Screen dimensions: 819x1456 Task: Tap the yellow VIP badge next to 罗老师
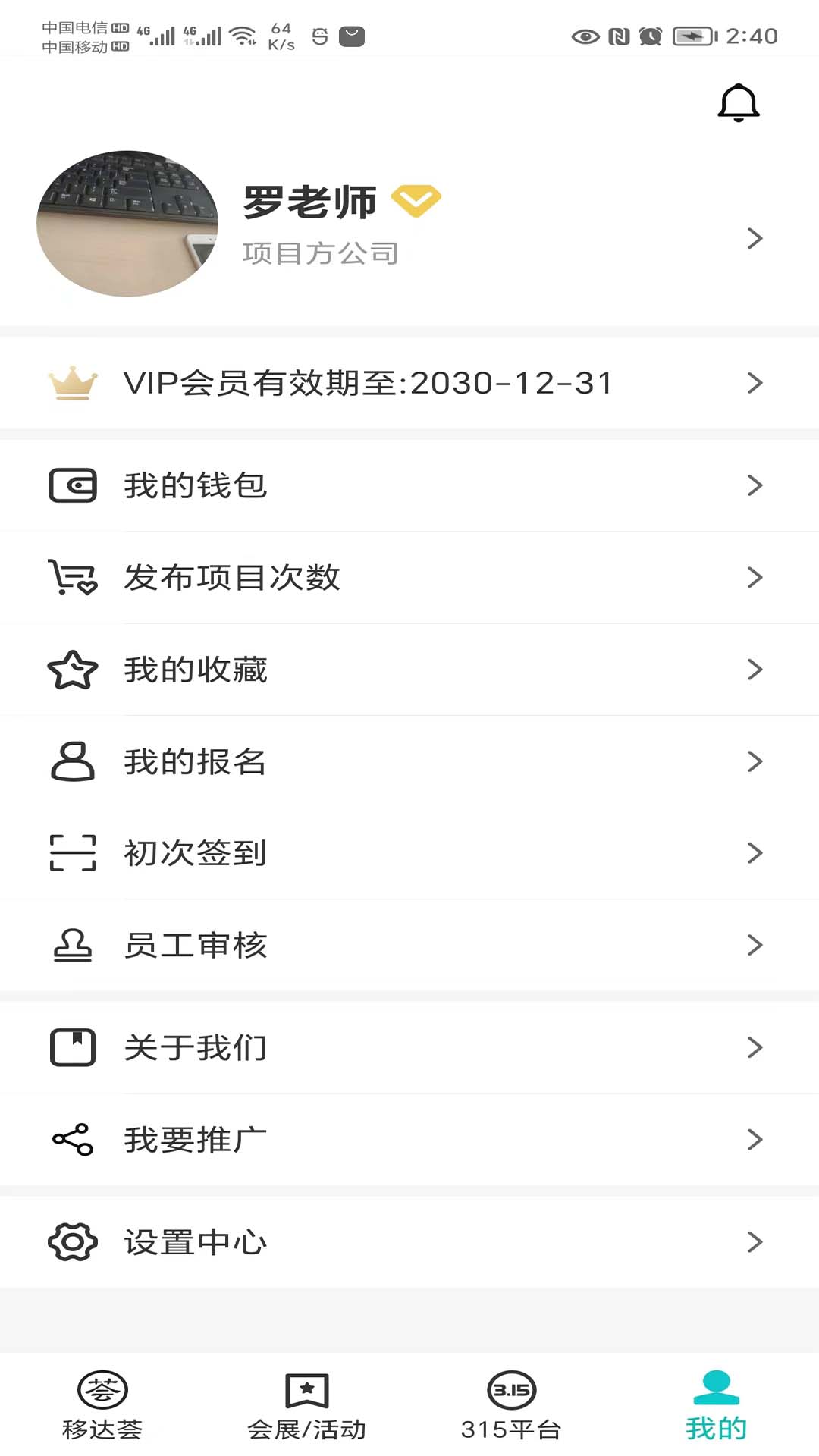click(x=416, y=199)
